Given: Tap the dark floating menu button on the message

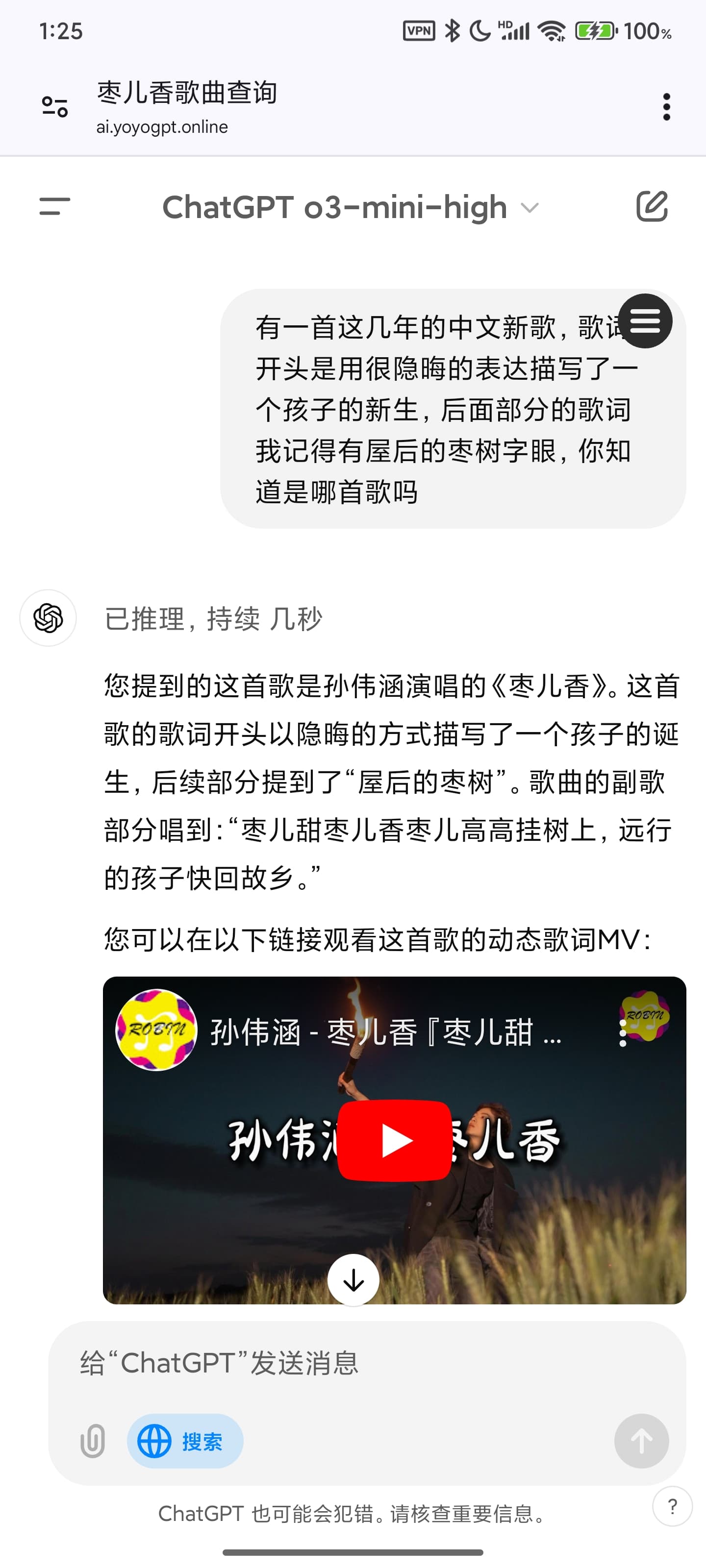Looking at the screenshot, I should (x=645, y=321).
